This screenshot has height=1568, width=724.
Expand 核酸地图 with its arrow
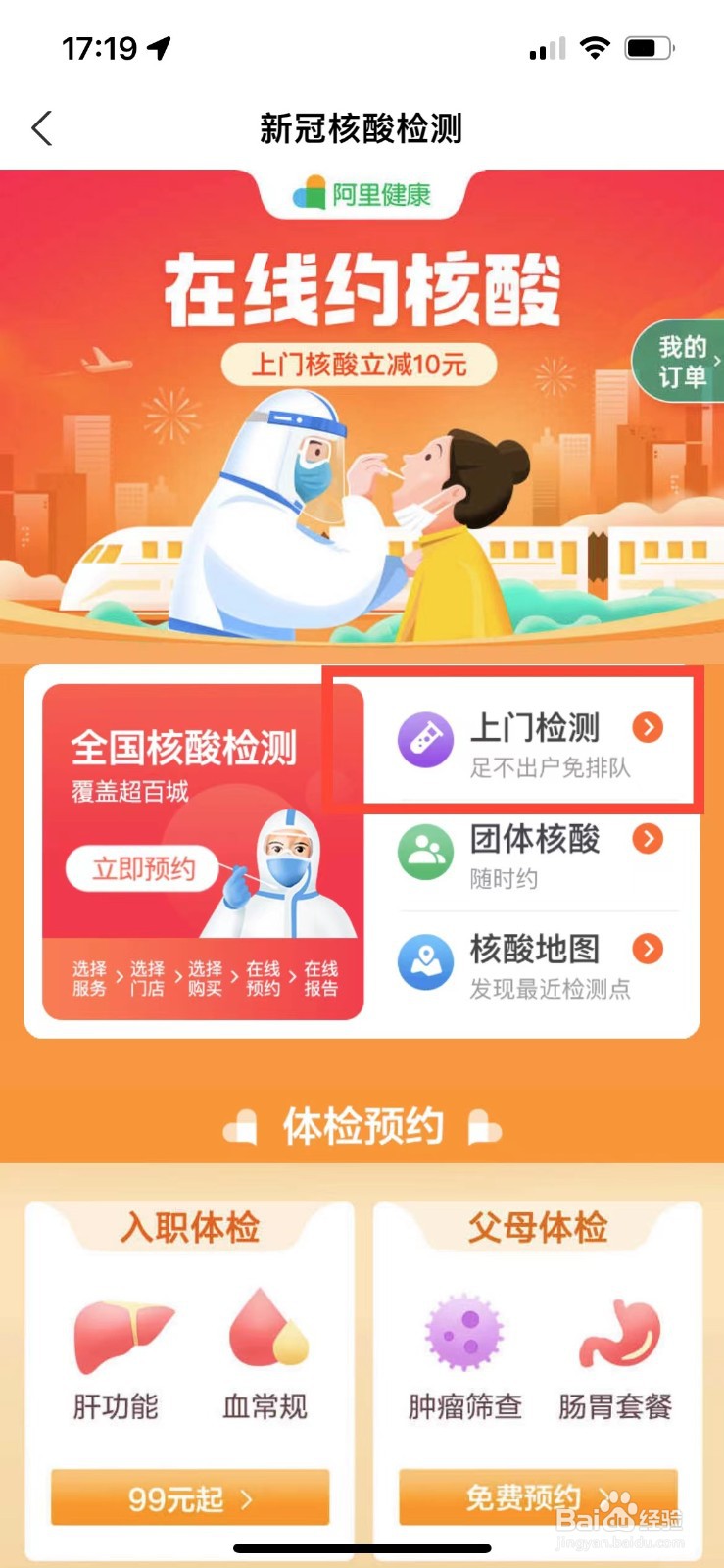point(648,949)
